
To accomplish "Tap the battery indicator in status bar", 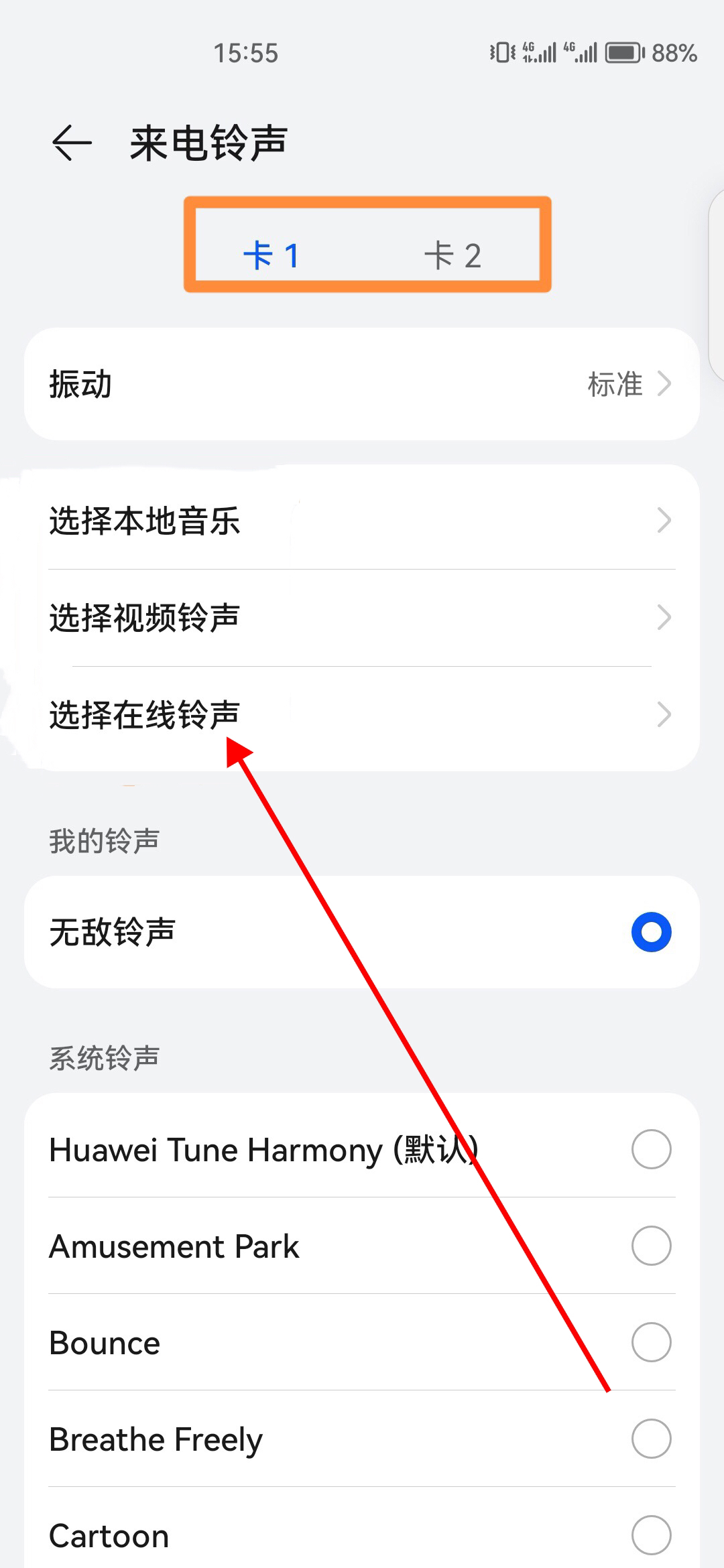I will (625, 52).
